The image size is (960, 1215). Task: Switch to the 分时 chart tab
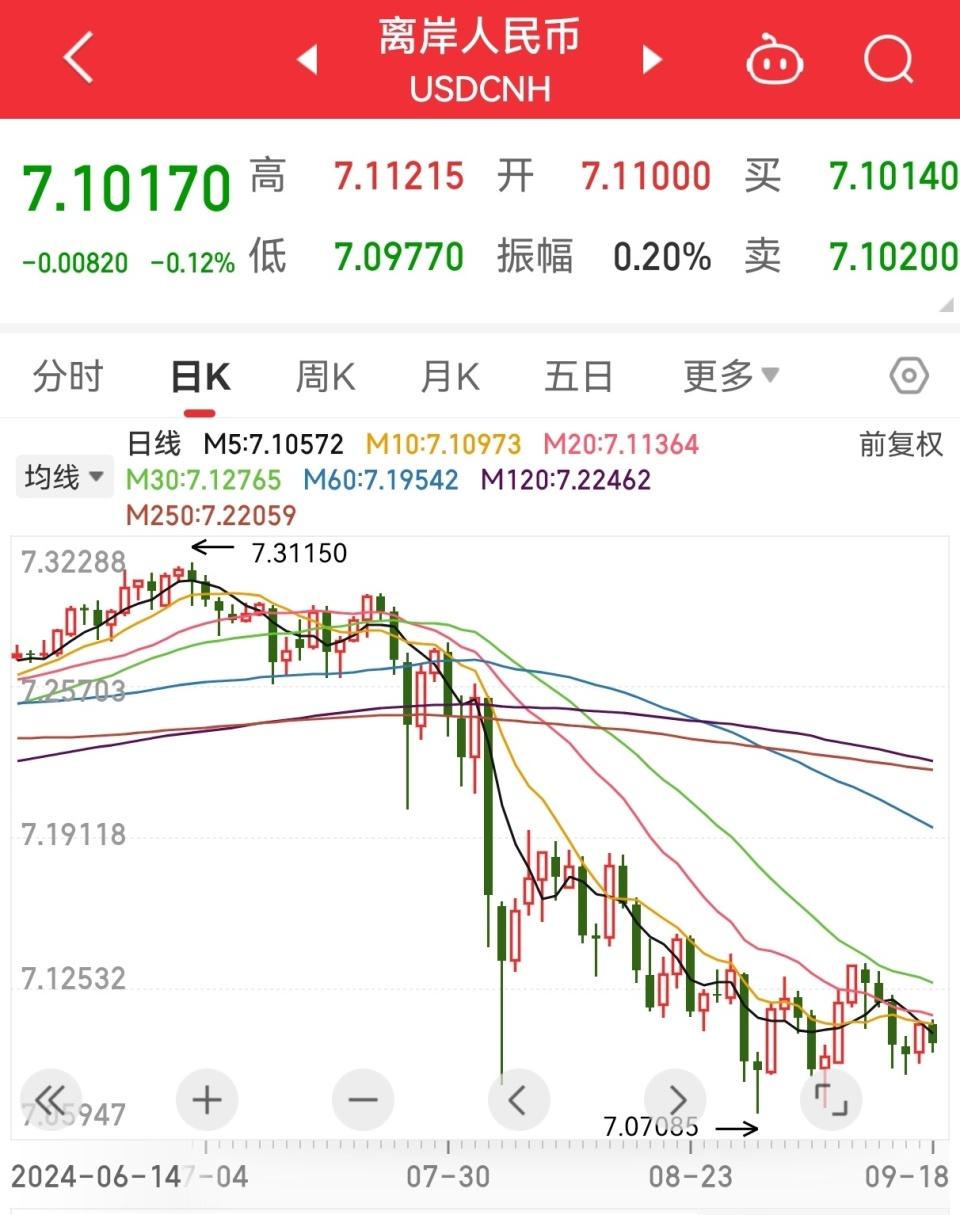(x=68, y=377)
